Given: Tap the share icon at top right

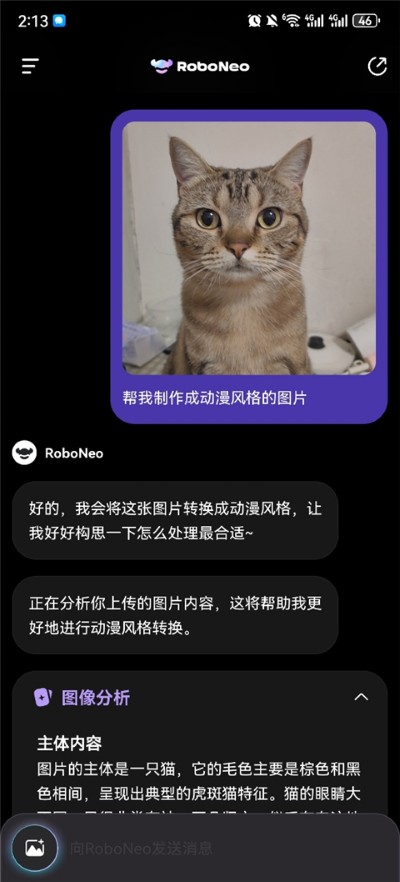Looking at the screenshot, I should pos(377,66).
